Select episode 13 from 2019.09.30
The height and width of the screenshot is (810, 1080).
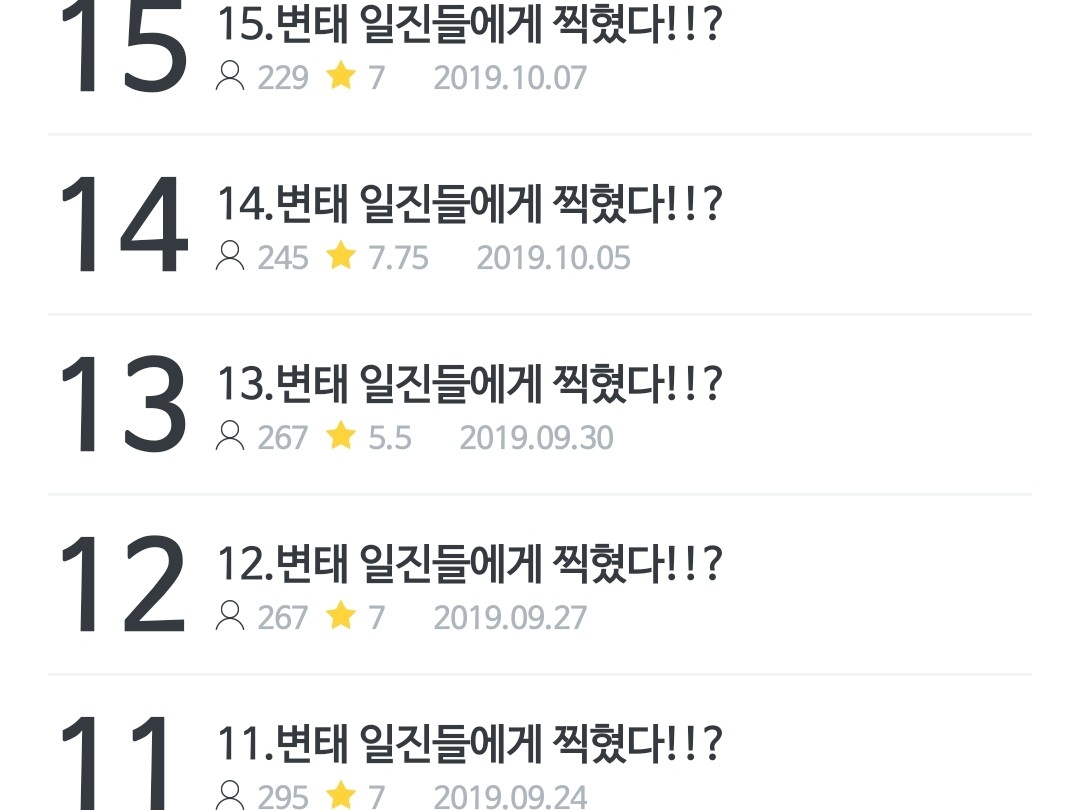click(468, 386)
